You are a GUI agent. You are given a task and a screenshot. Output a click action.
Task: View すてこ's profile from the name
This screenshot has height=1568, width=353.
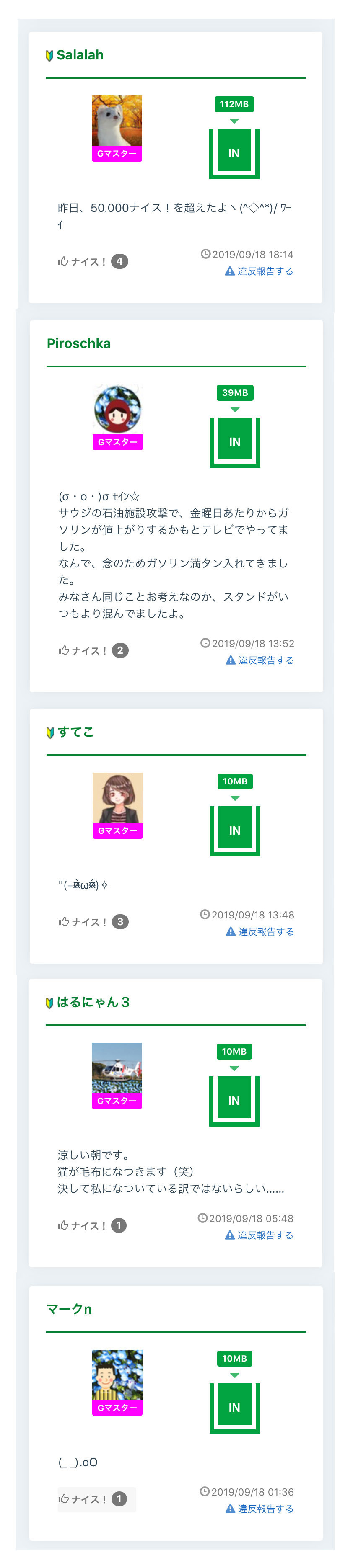point(75,732)
